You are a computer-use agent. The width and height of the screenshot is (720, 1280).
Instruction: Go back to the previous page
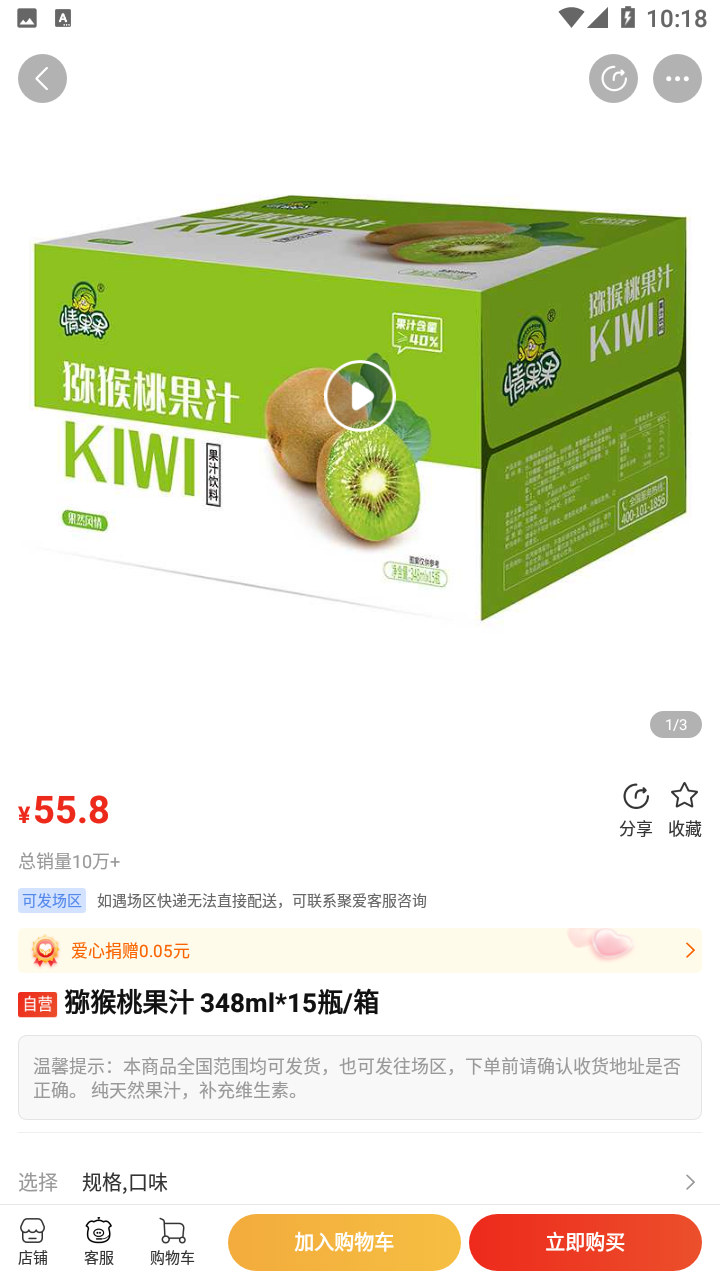pyautogui.click(x=42, y=79)
